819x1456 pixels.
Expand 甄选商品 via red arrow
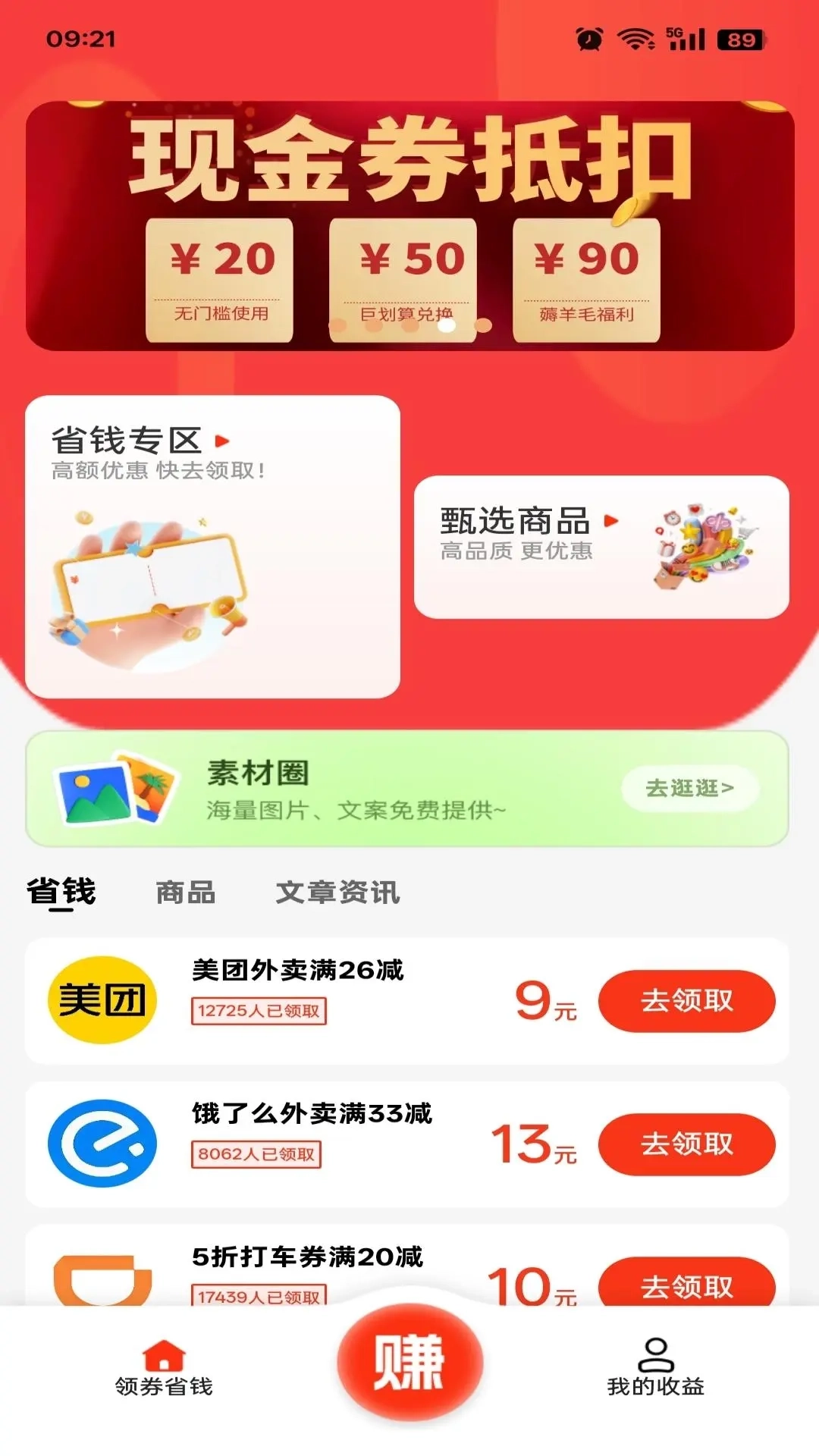point(610,521)
